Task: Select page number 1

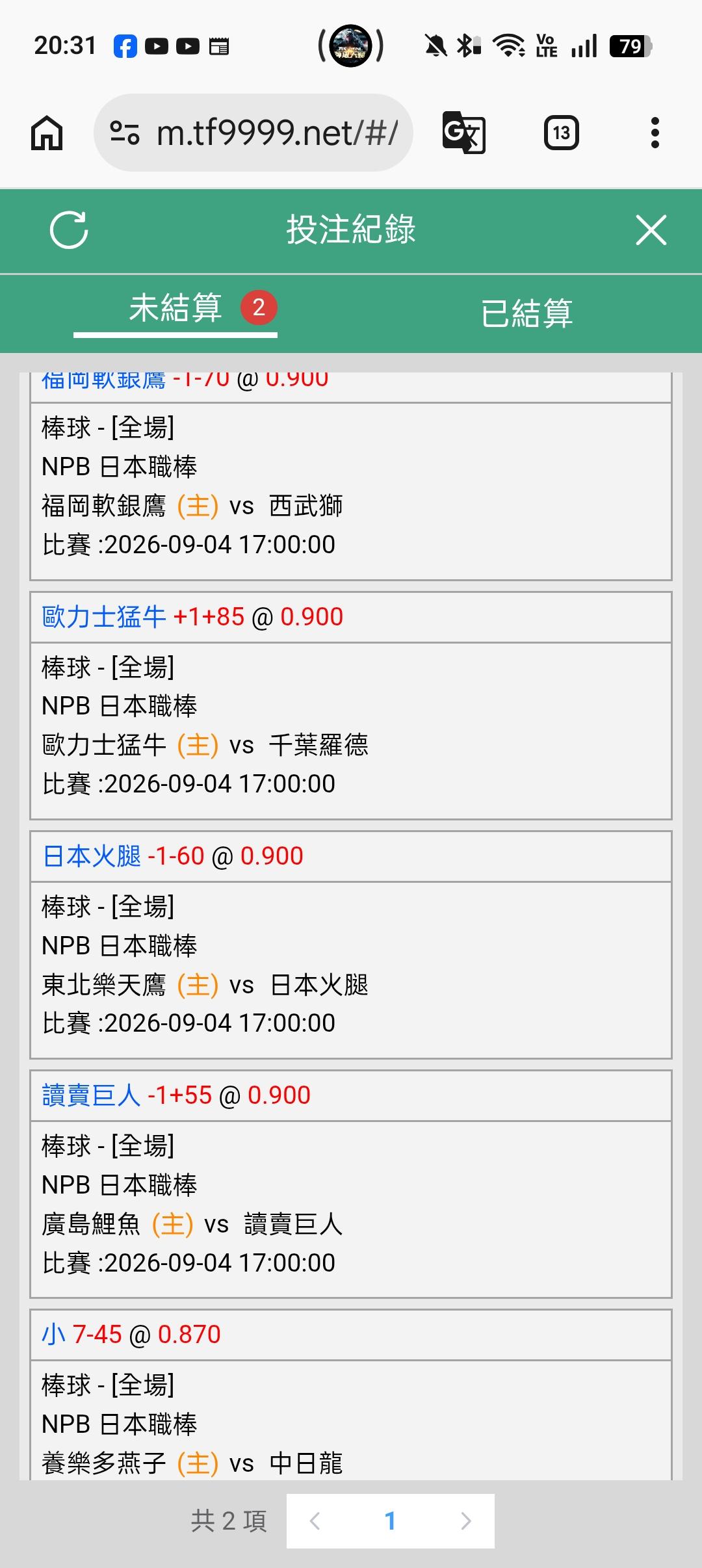Action: pos(390,1521)
